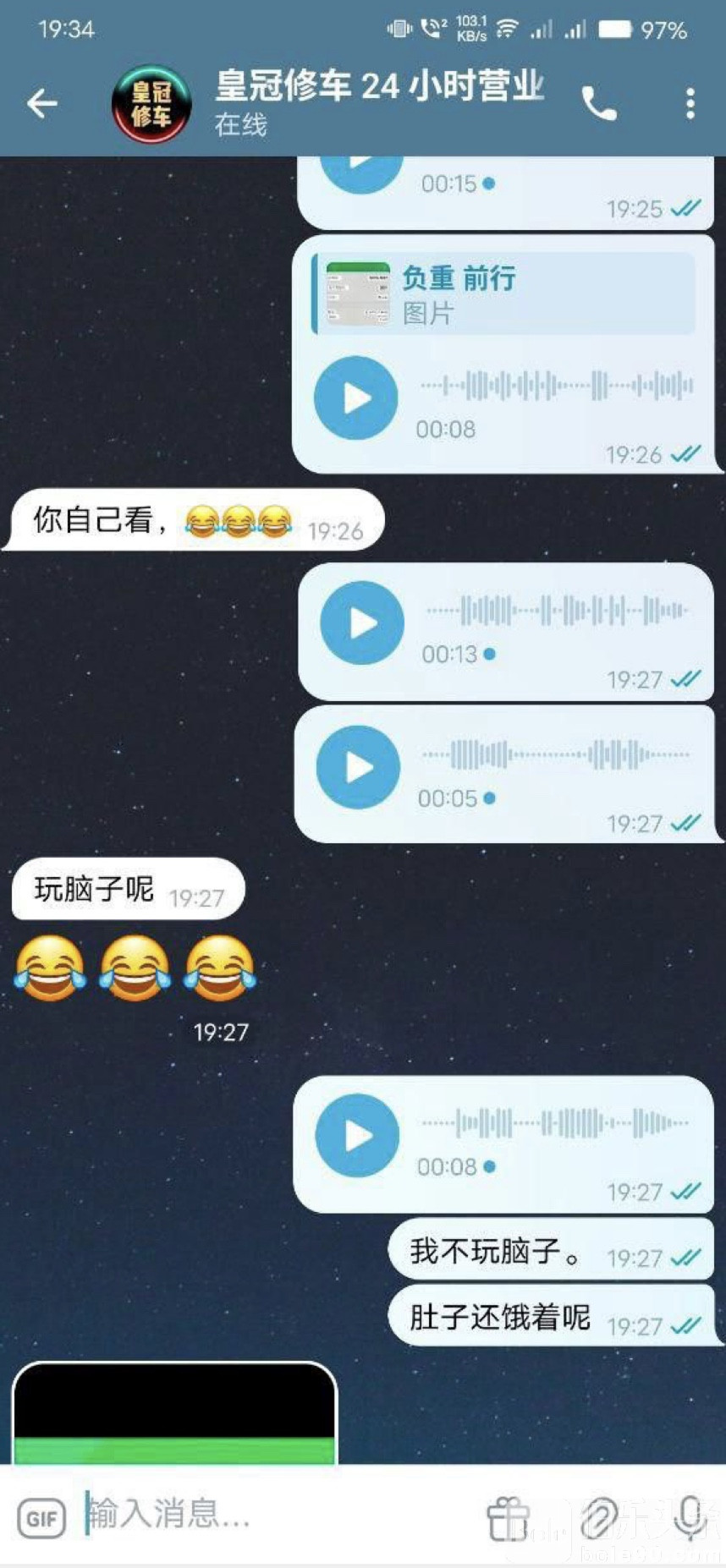Open 皇冠修车 profile from avatar
This screenshot has height=1568, width=726.
tap(151, 104)
